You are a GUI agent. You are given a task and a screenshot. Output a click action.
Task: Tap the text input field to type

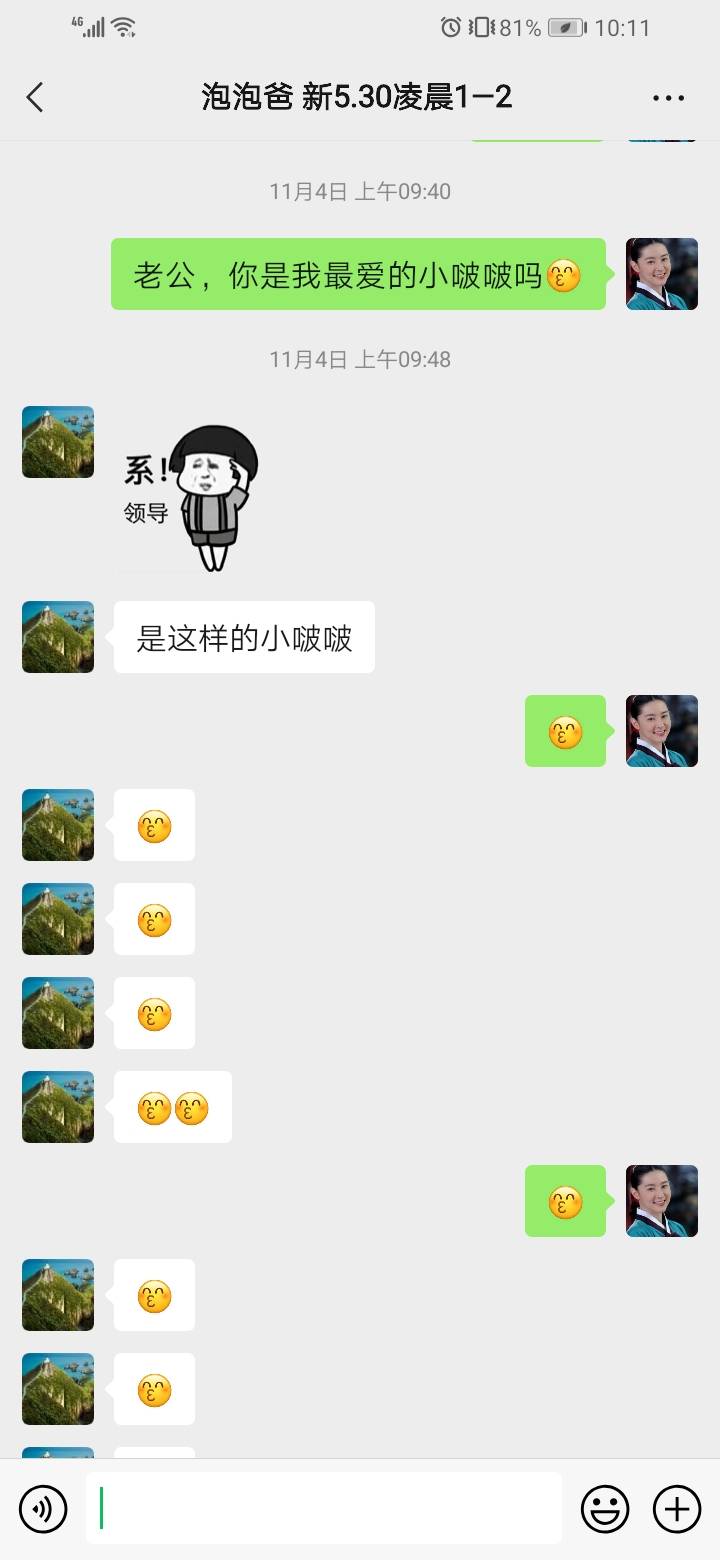point(322,1508)
